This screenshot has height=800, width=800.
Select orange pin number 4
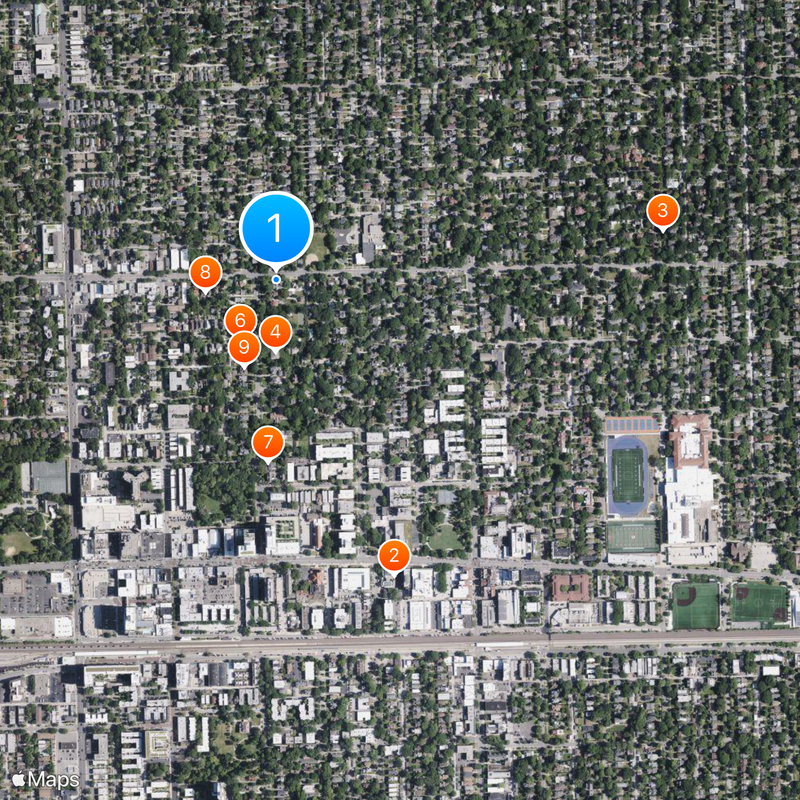pos(276,331)
